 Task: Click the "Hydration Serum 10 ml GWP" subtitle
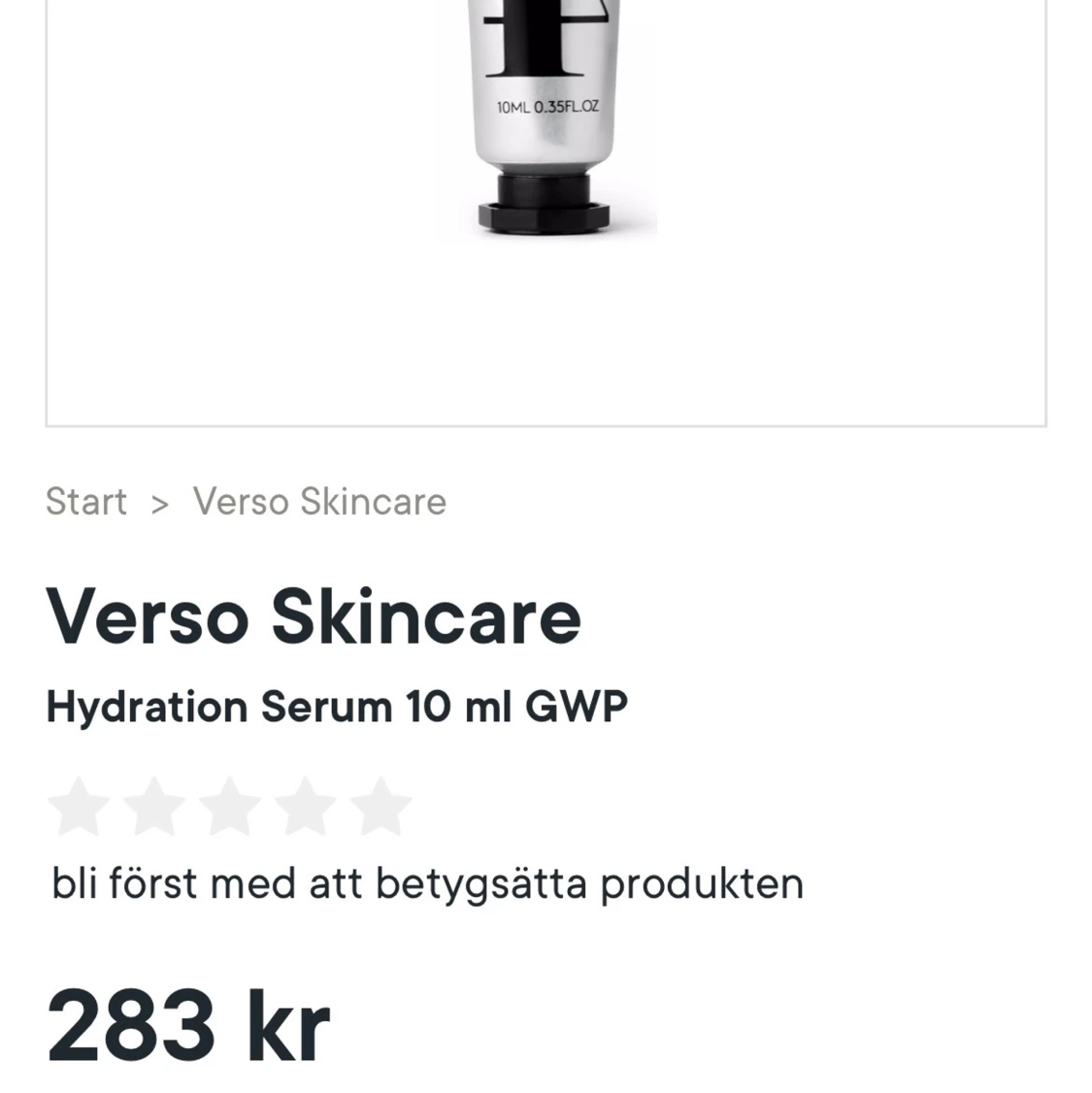pyautogui.click(x=336, y=706)
